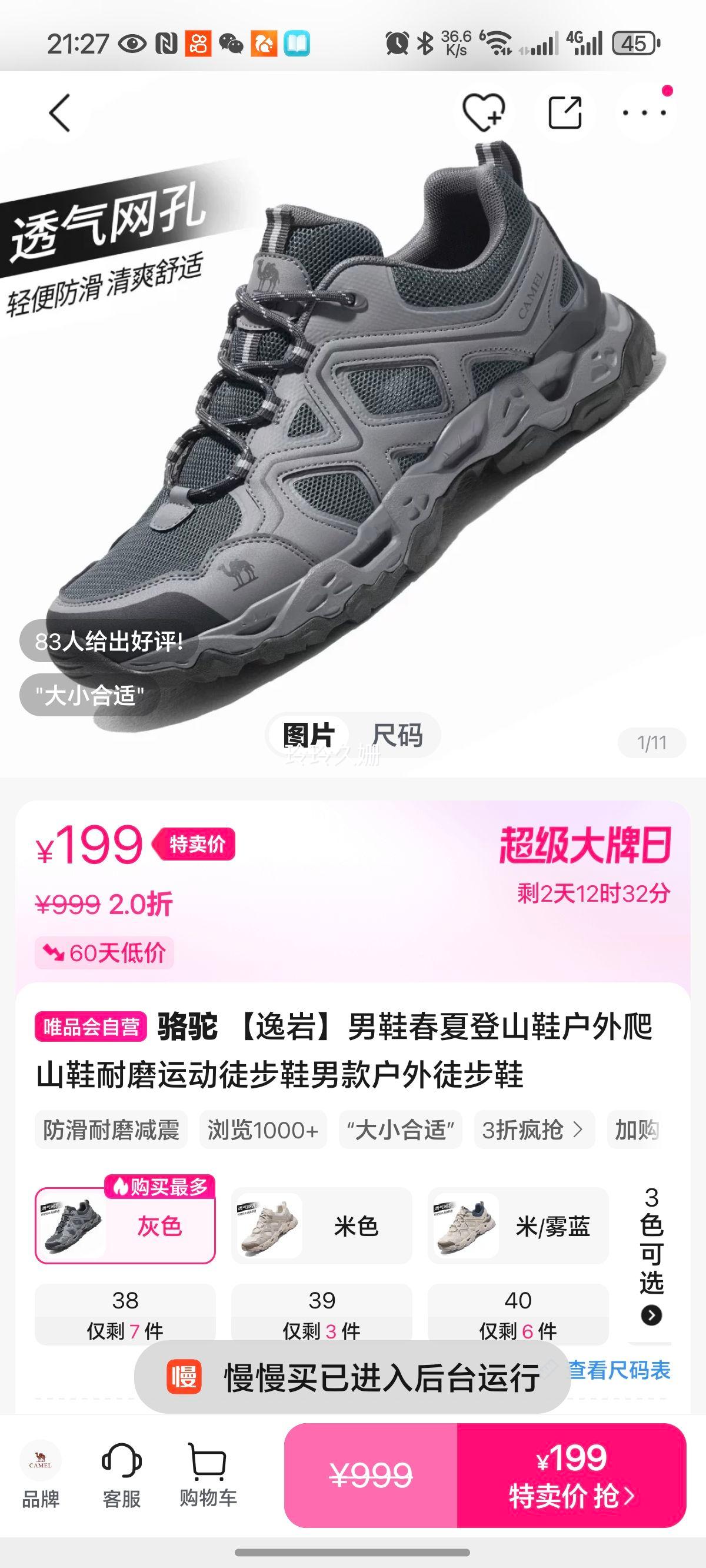
Task: Go back to previous page
Action: pos(59,112)
